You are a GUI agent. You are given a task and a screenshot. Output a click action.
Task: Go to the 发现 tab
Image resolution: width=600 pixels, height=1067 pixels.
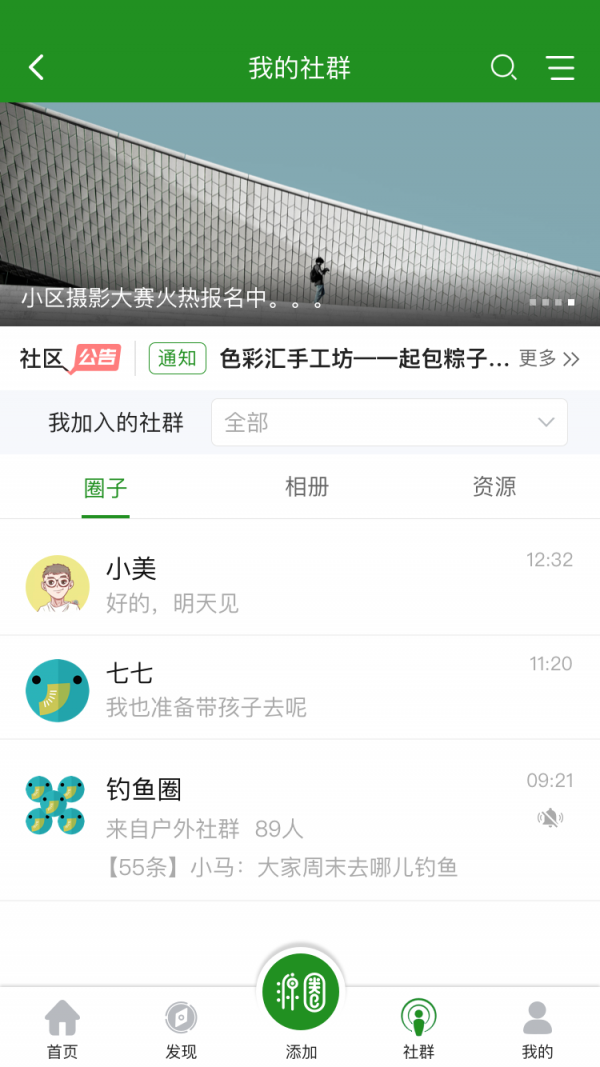tap(181, 1030)
